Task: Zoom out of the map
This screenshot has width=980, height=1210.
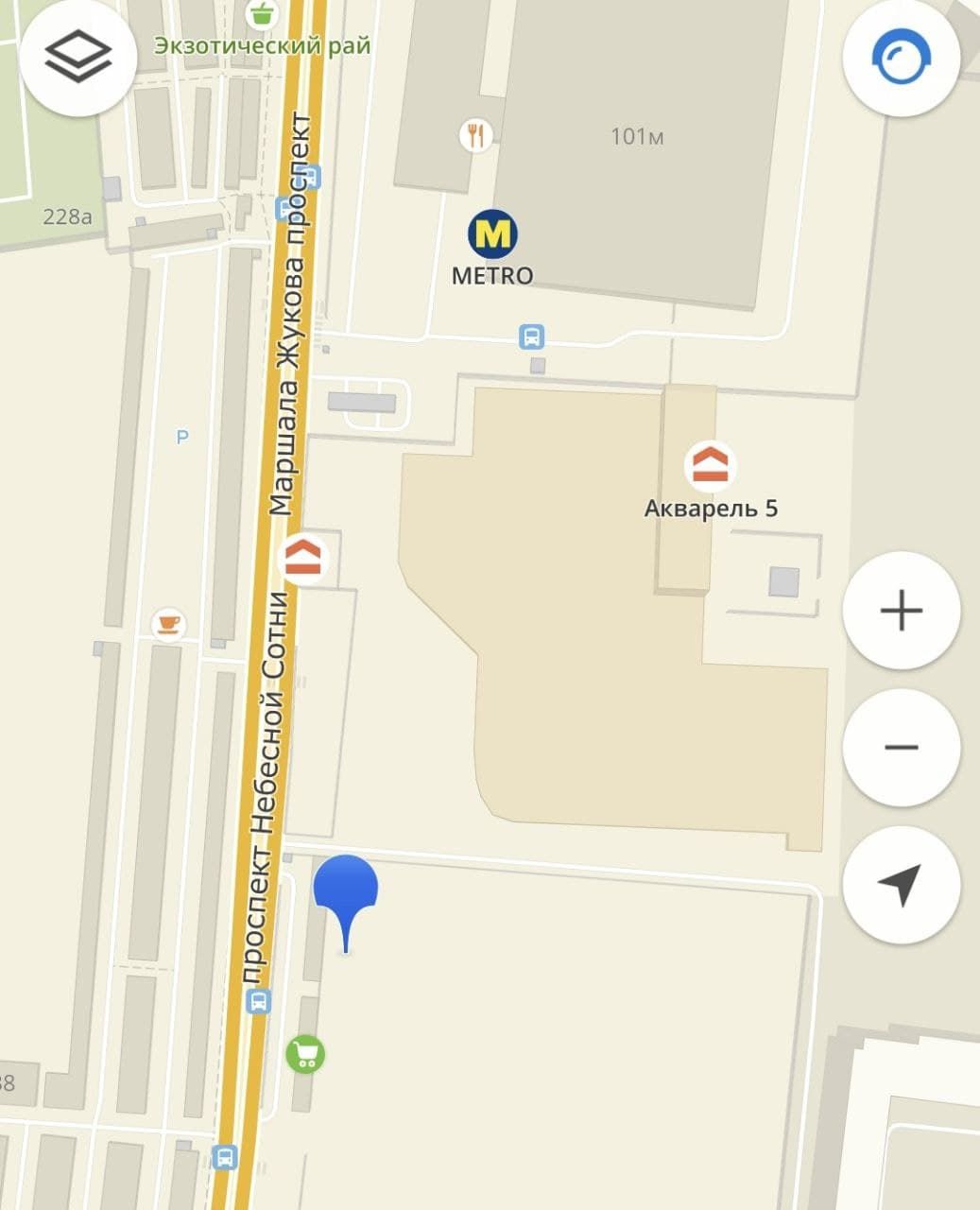Action: tap(901, 748)
